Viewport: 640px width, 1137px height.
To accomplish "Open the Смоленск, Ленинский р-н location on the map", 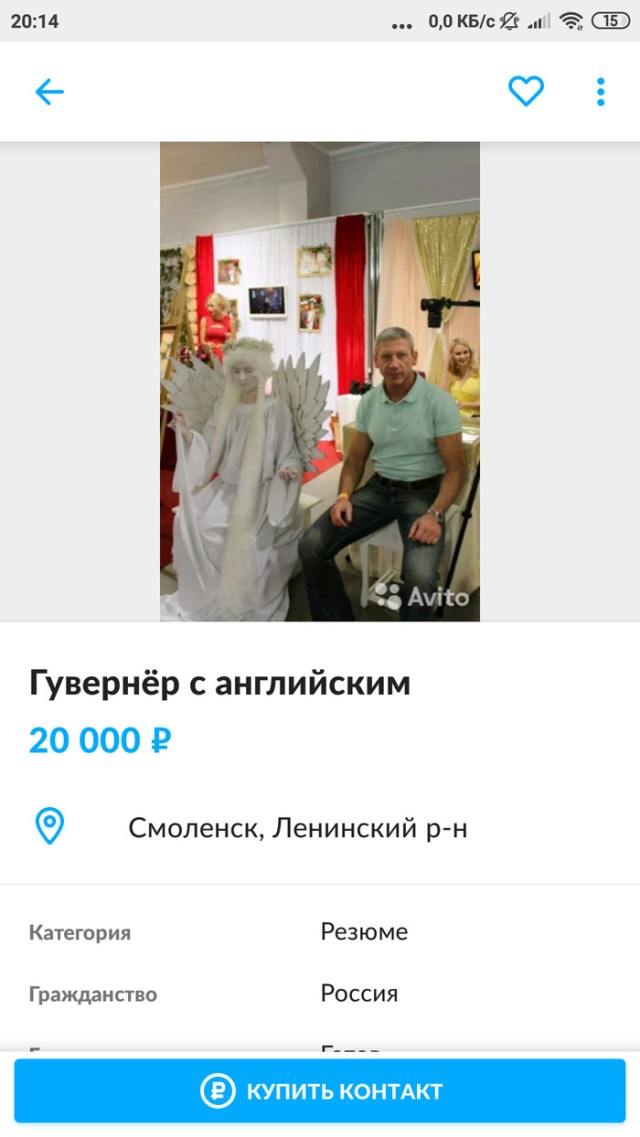I will click(297, 828).
